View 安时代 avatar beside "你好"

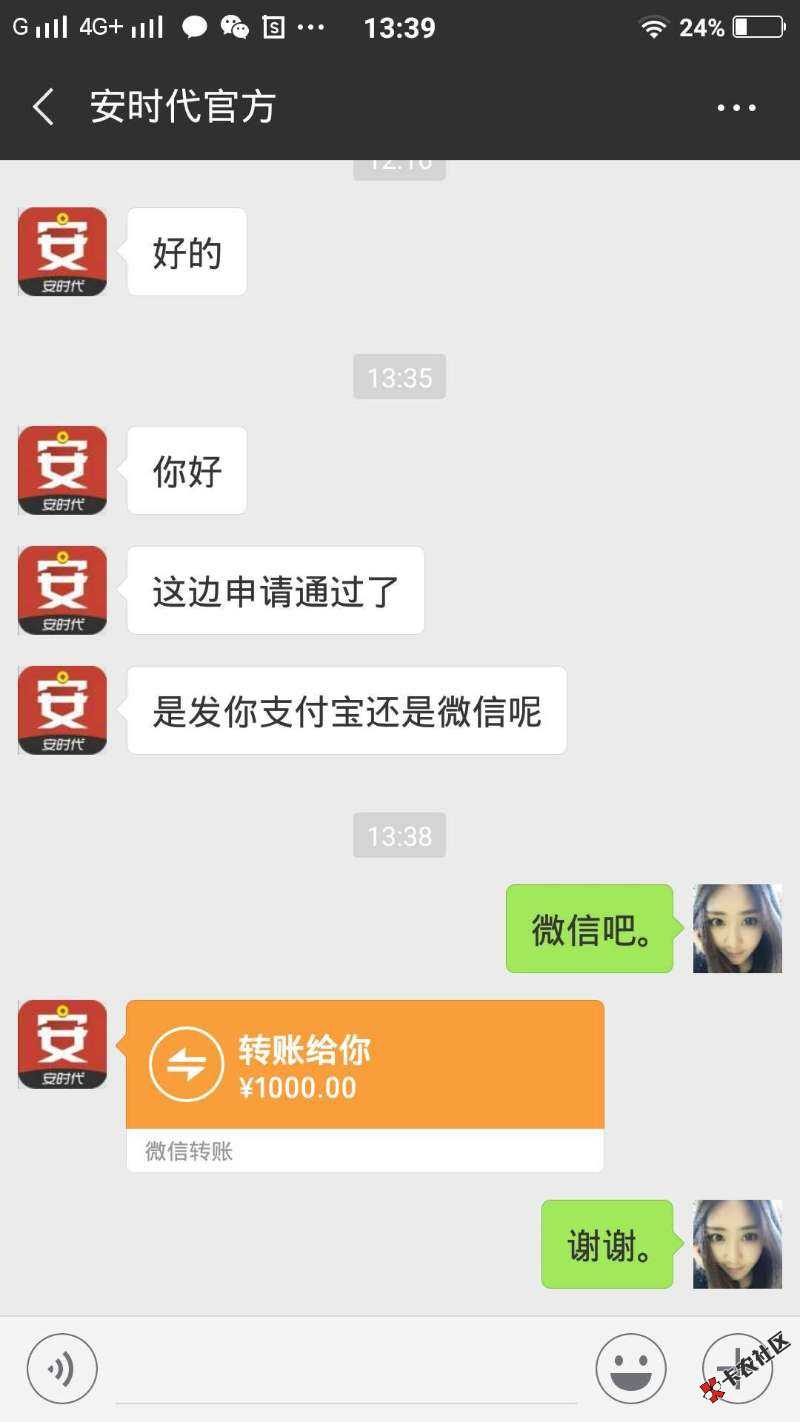[x=62, y=470]
